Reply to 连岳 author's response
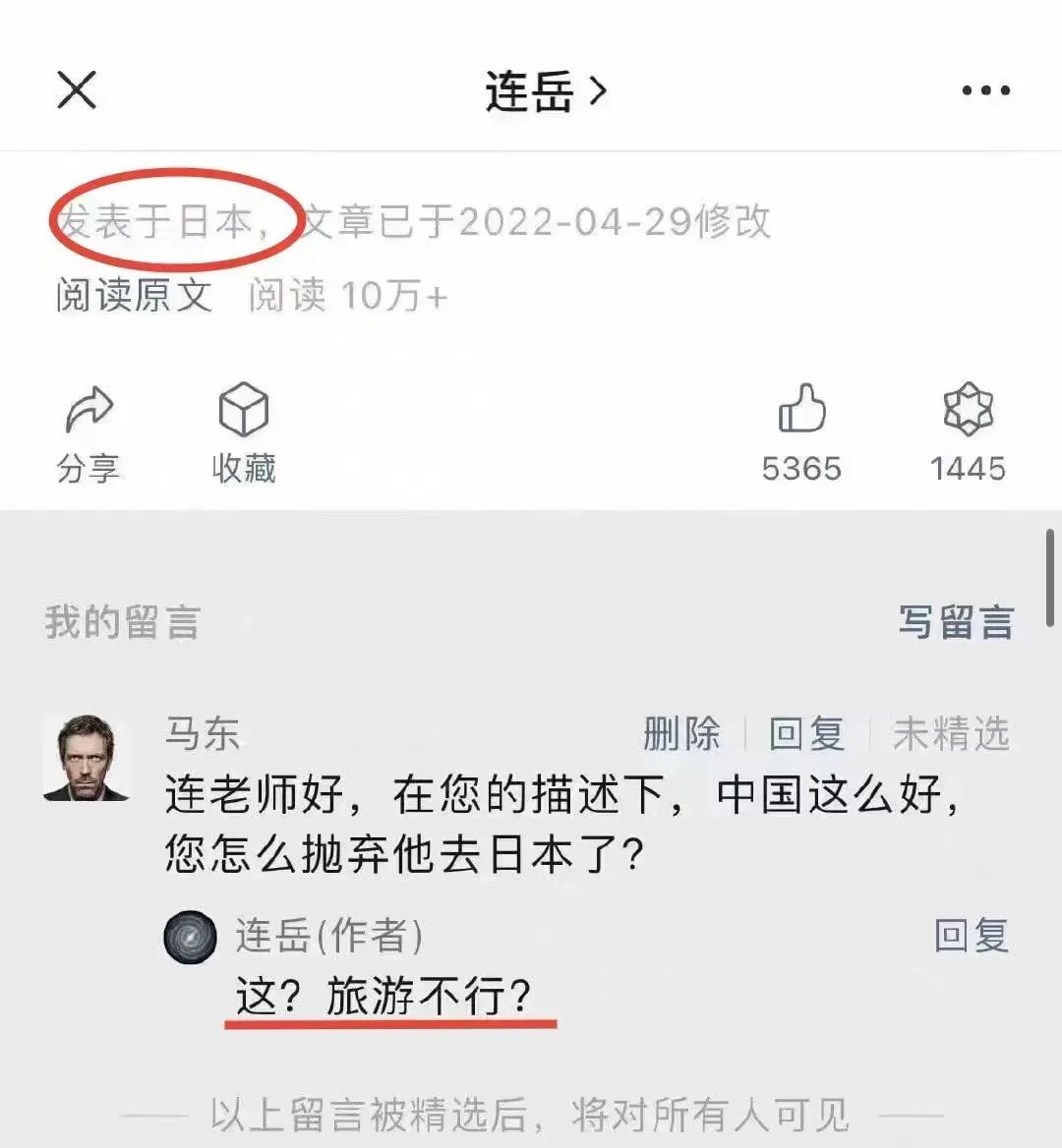Screen dimensions: 1062x1148 coord(971,935)
